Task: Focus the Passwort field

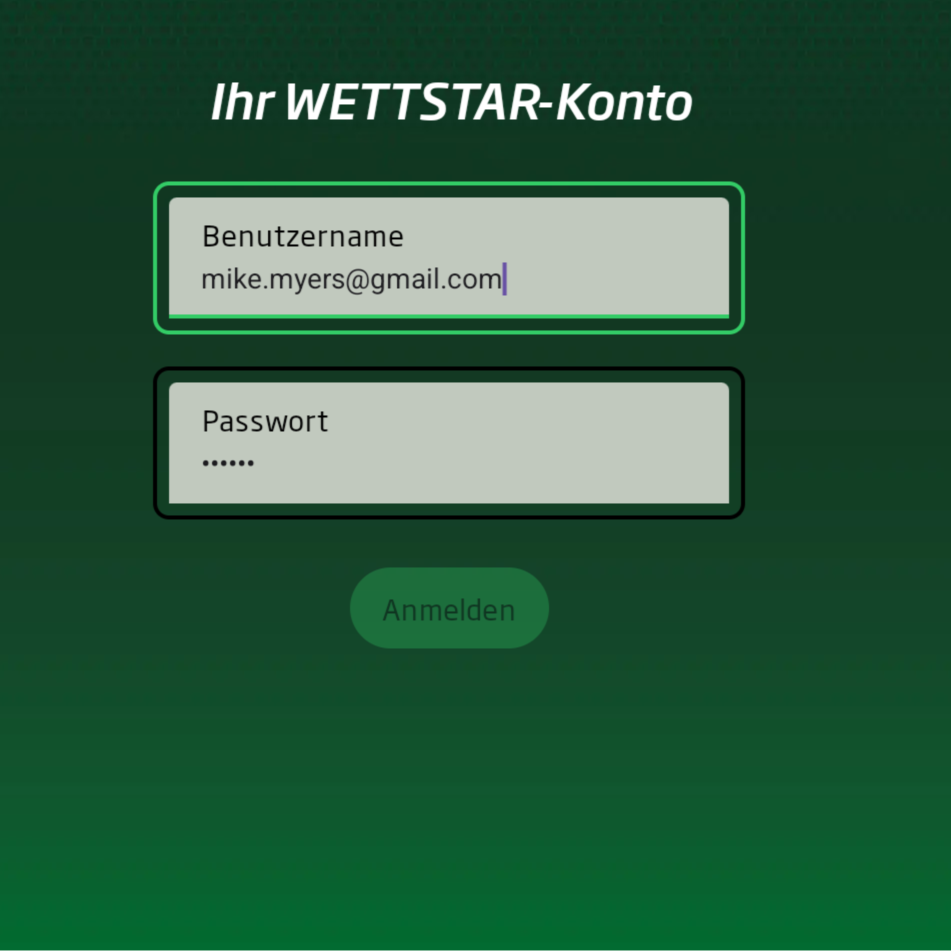Action: pos(448,443)
